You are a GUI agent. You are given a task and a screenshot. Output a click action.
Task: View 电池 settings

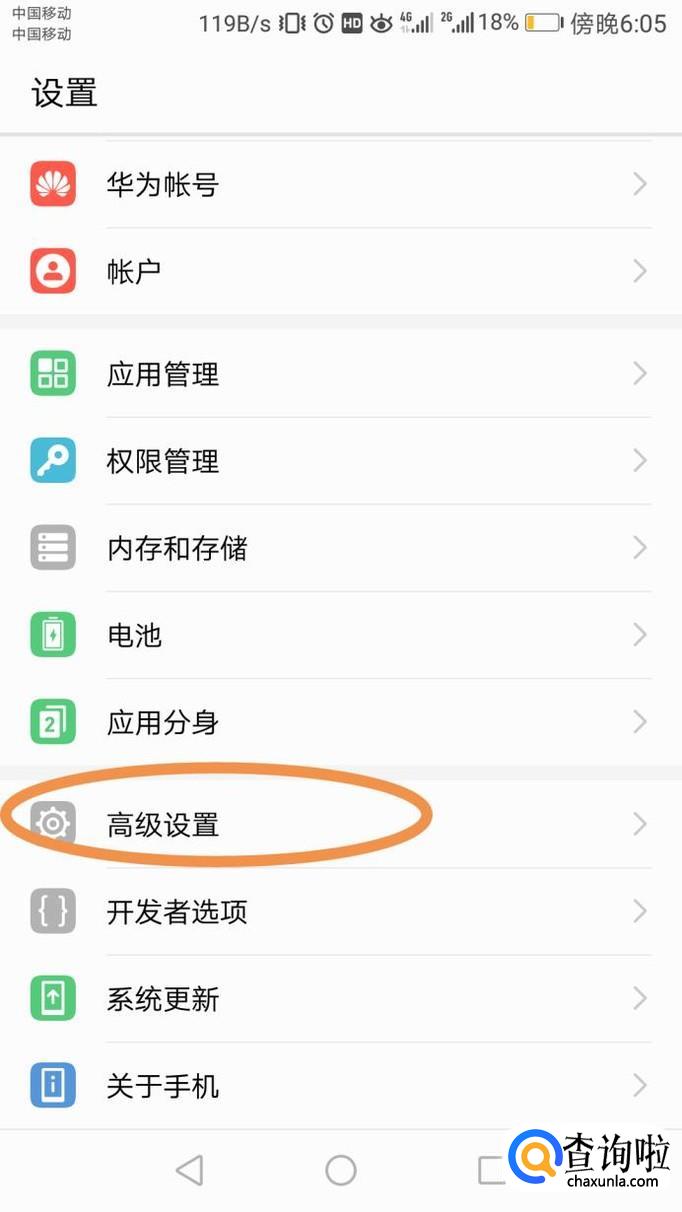(x=340, y=635)
